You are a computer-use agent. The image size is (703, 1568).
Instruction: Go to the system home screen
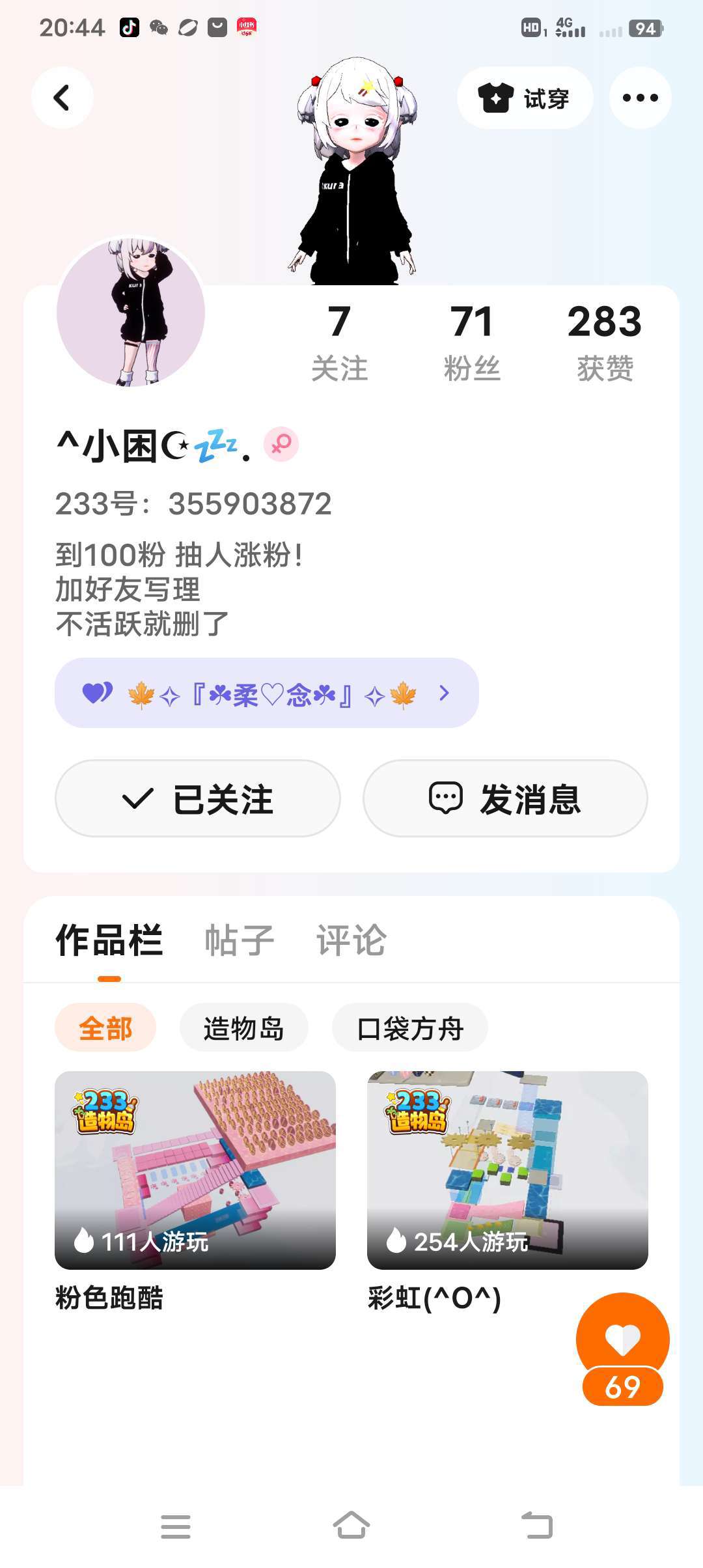click(x=351, y=1526)
